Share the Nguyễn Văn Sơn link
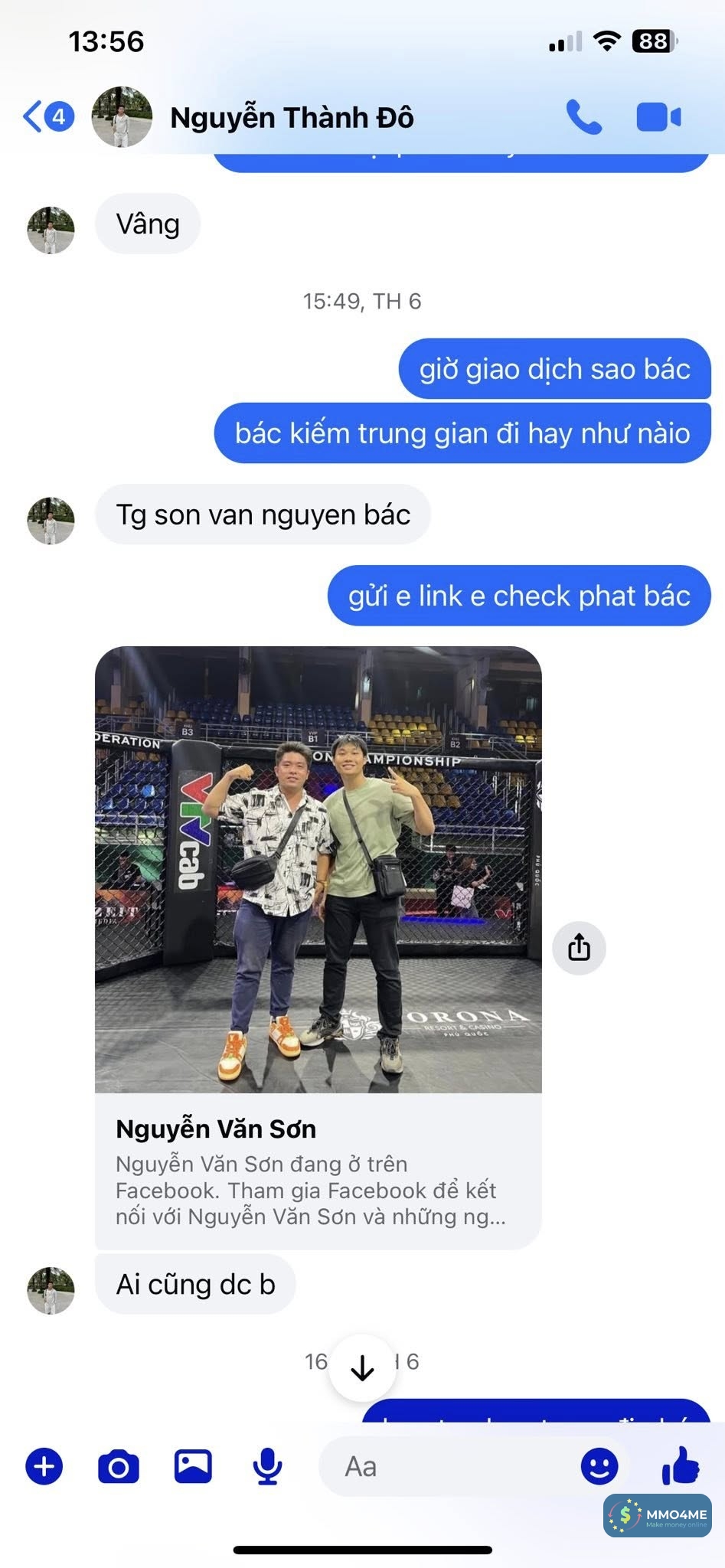 pyautogui.click(x=579, y=948)
